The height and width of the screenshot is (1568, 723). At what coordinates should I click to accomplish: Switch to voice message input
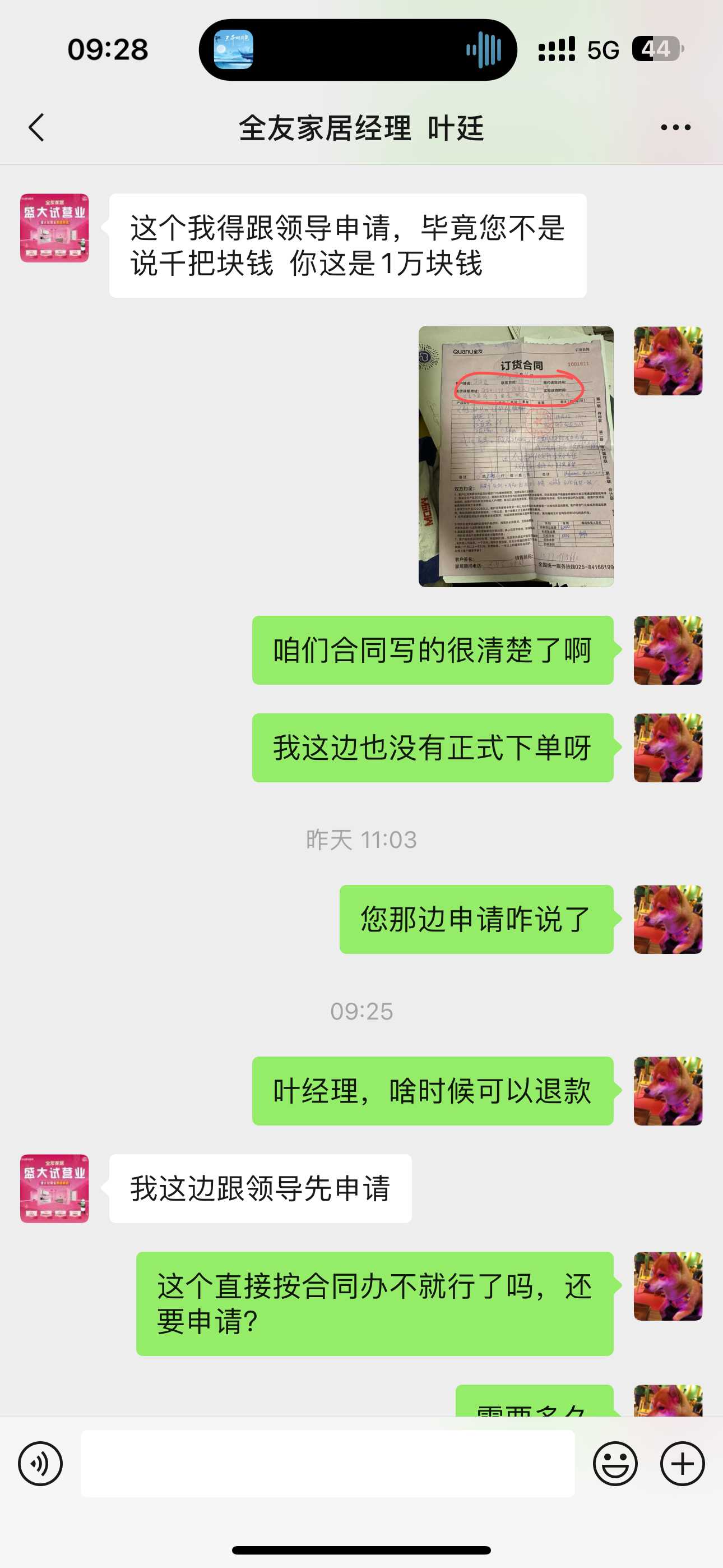(40, 1463)
